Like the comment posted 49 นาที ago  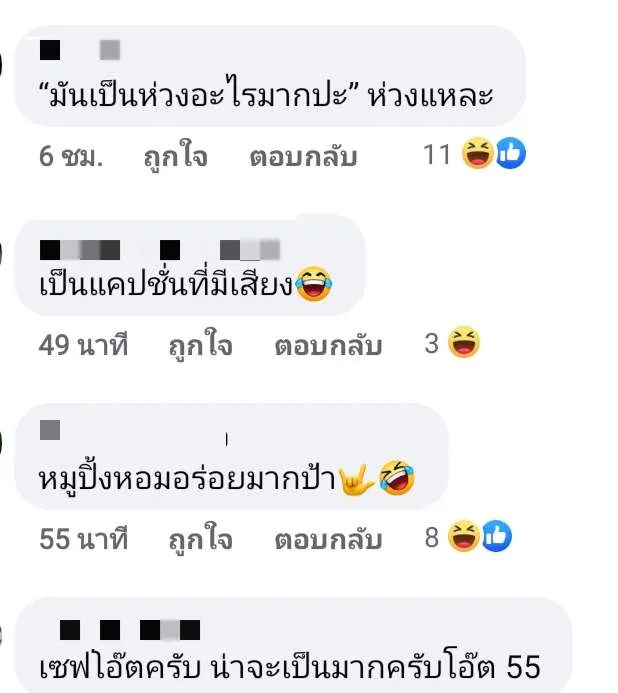(198, 346)
